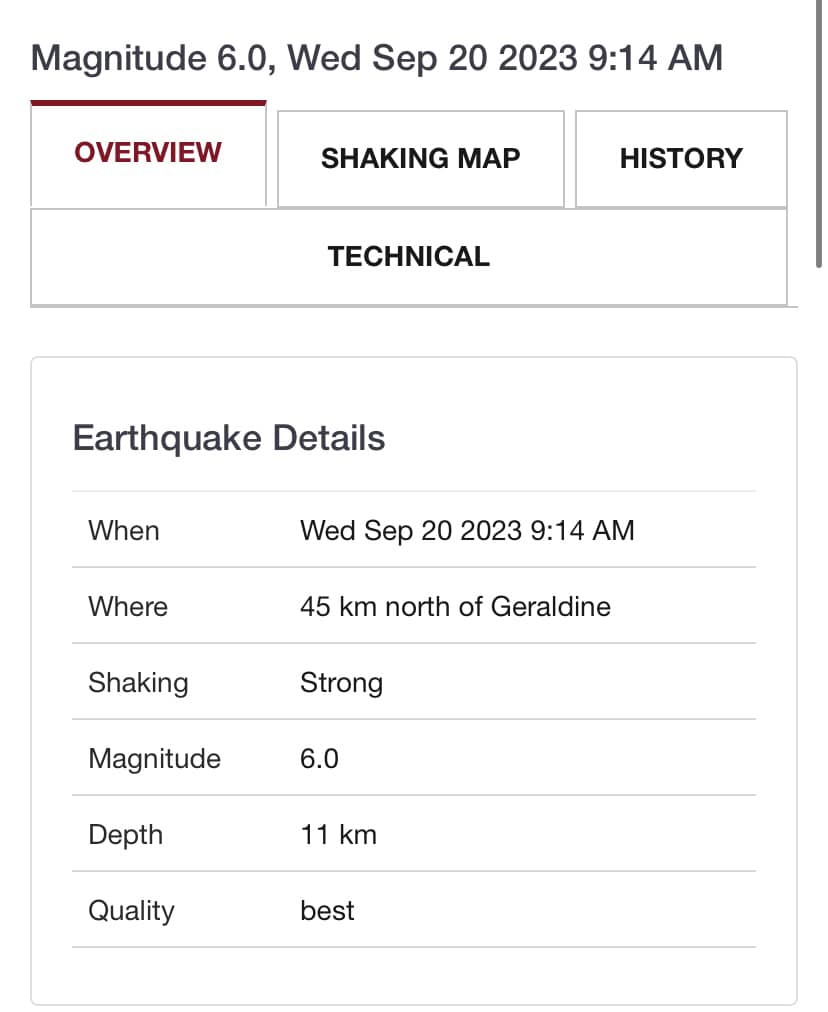Click the 'Depth' row label
This screenshot has height=1012, width=828.
[126, 835]
